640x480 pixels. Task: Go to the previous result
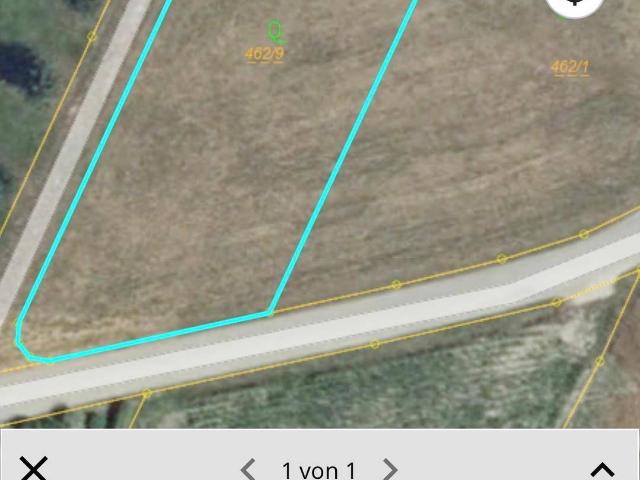[248, 468]
